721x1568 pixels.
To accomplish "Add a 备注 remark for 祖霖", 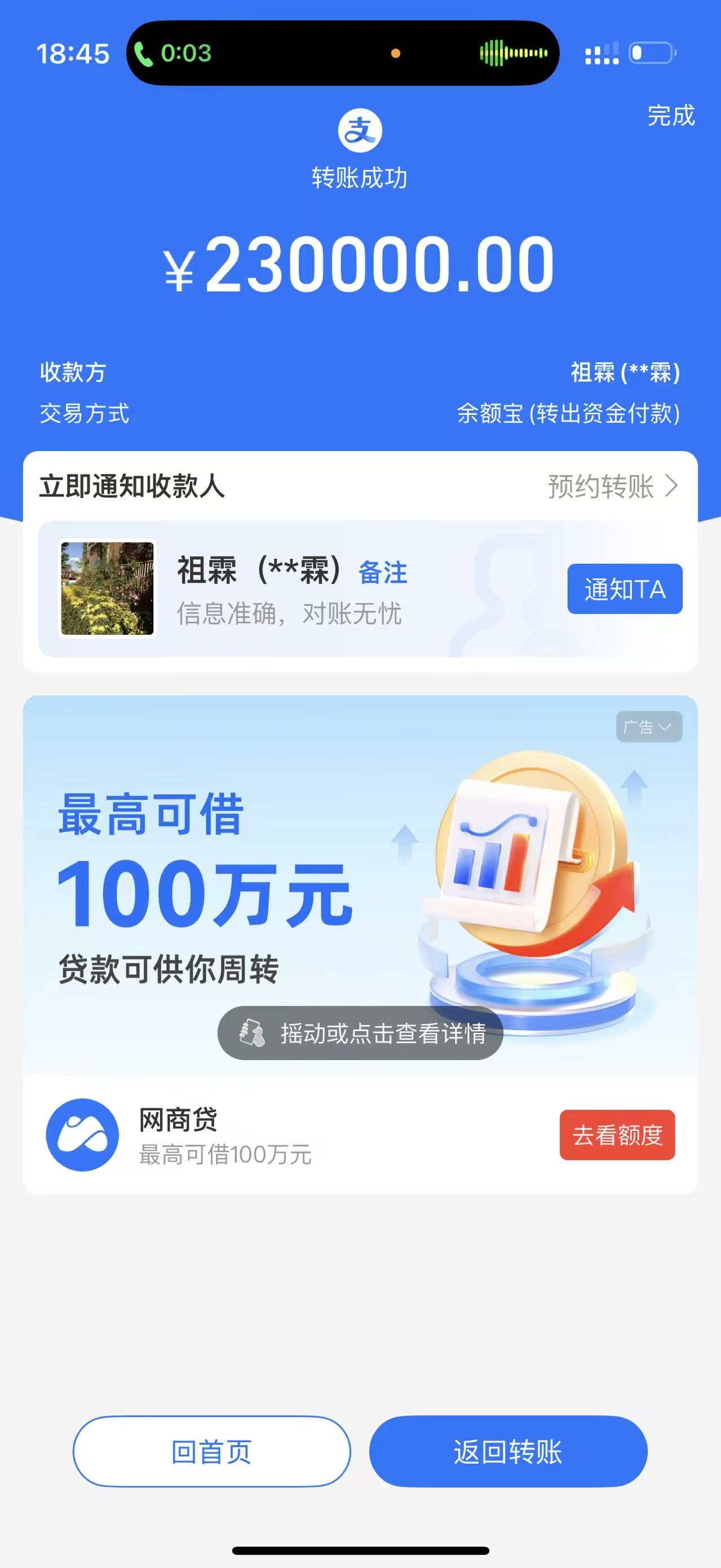I will (383, 573).
